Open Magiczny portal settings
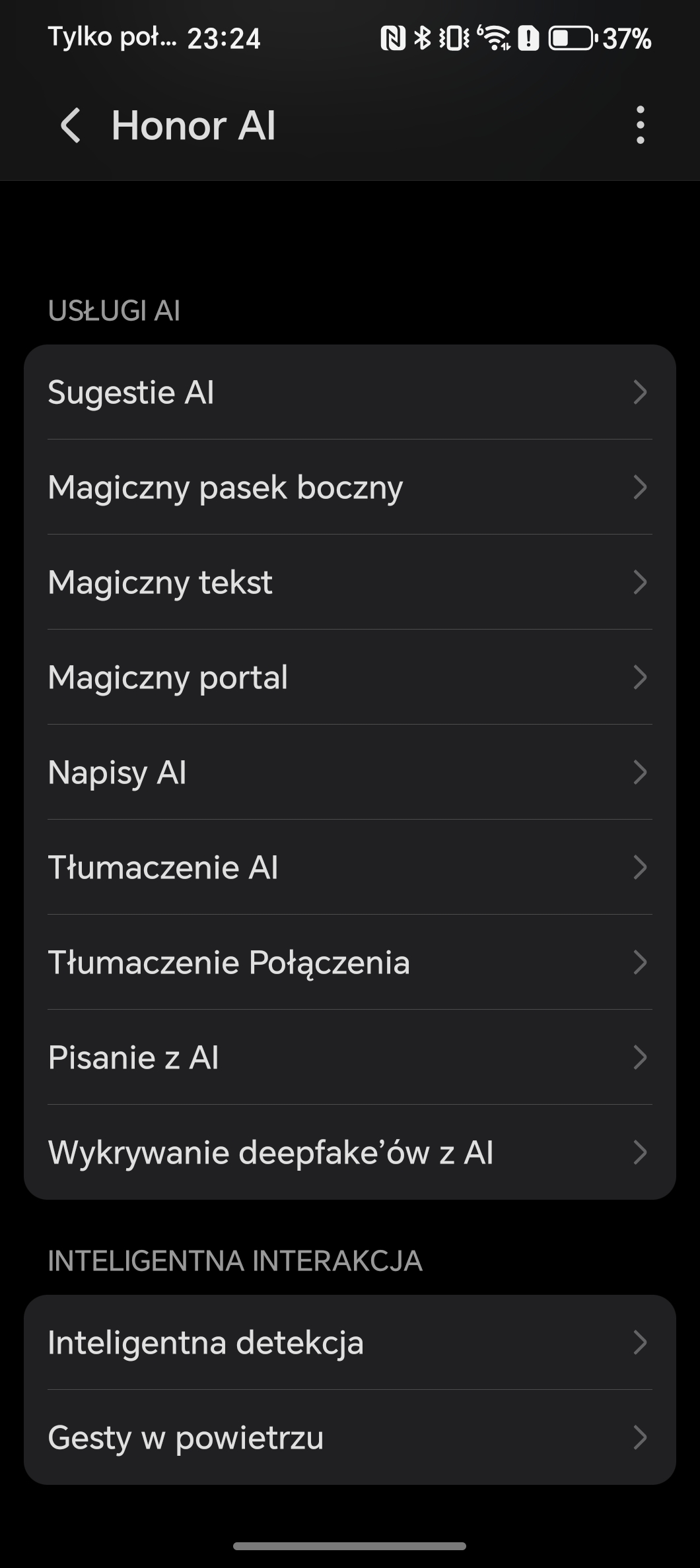 (x=350, y=677)
